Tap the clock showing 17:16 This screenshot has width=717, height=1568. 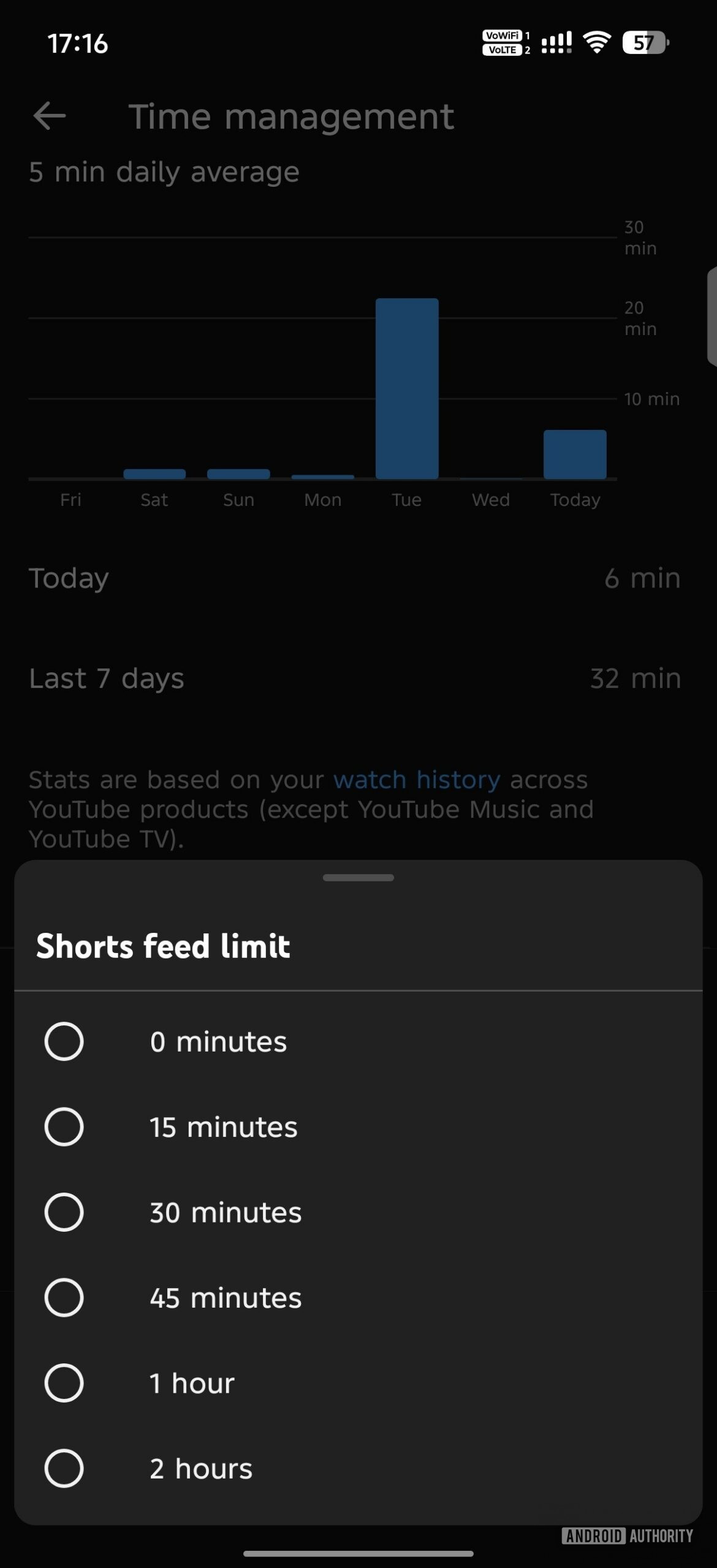[x=78, y=43]
